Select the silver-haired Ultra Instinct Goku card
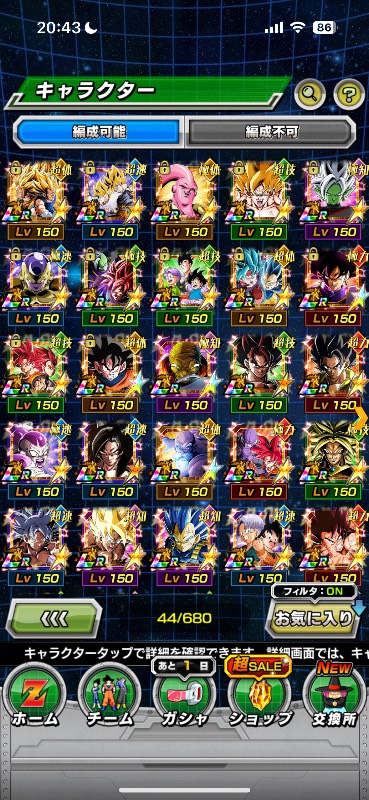 pyautogui.click(x=36, y=547)
